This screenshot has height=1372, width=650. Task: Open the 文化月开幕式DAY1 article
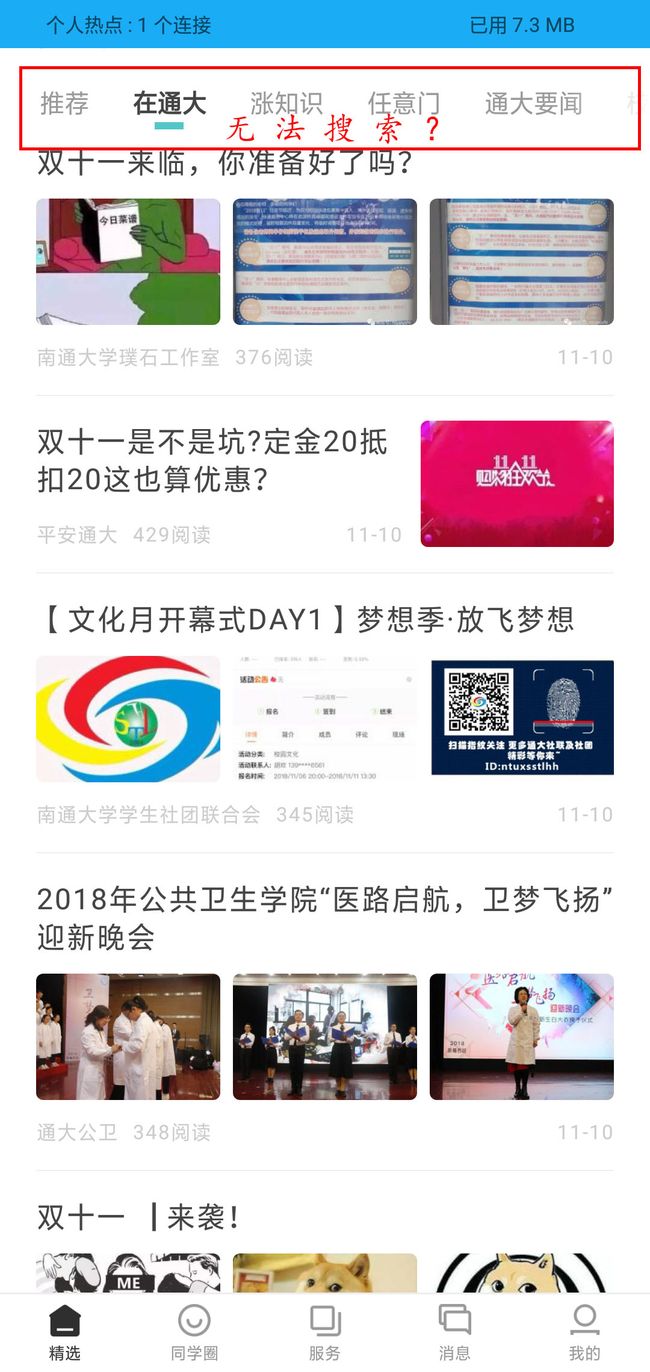[x=306, y=619]
